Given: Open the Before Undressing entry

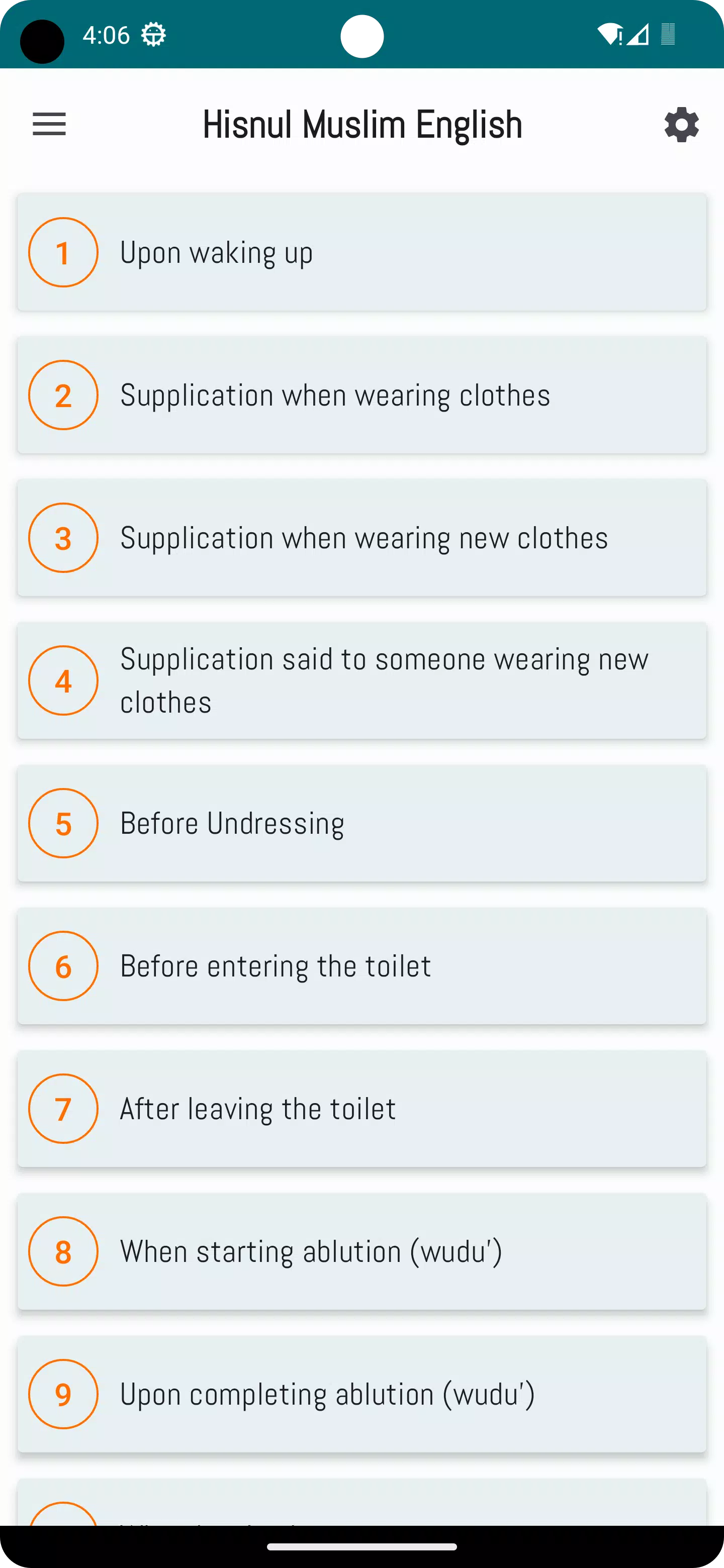Looking at the screenshot, I should (361, 823).
